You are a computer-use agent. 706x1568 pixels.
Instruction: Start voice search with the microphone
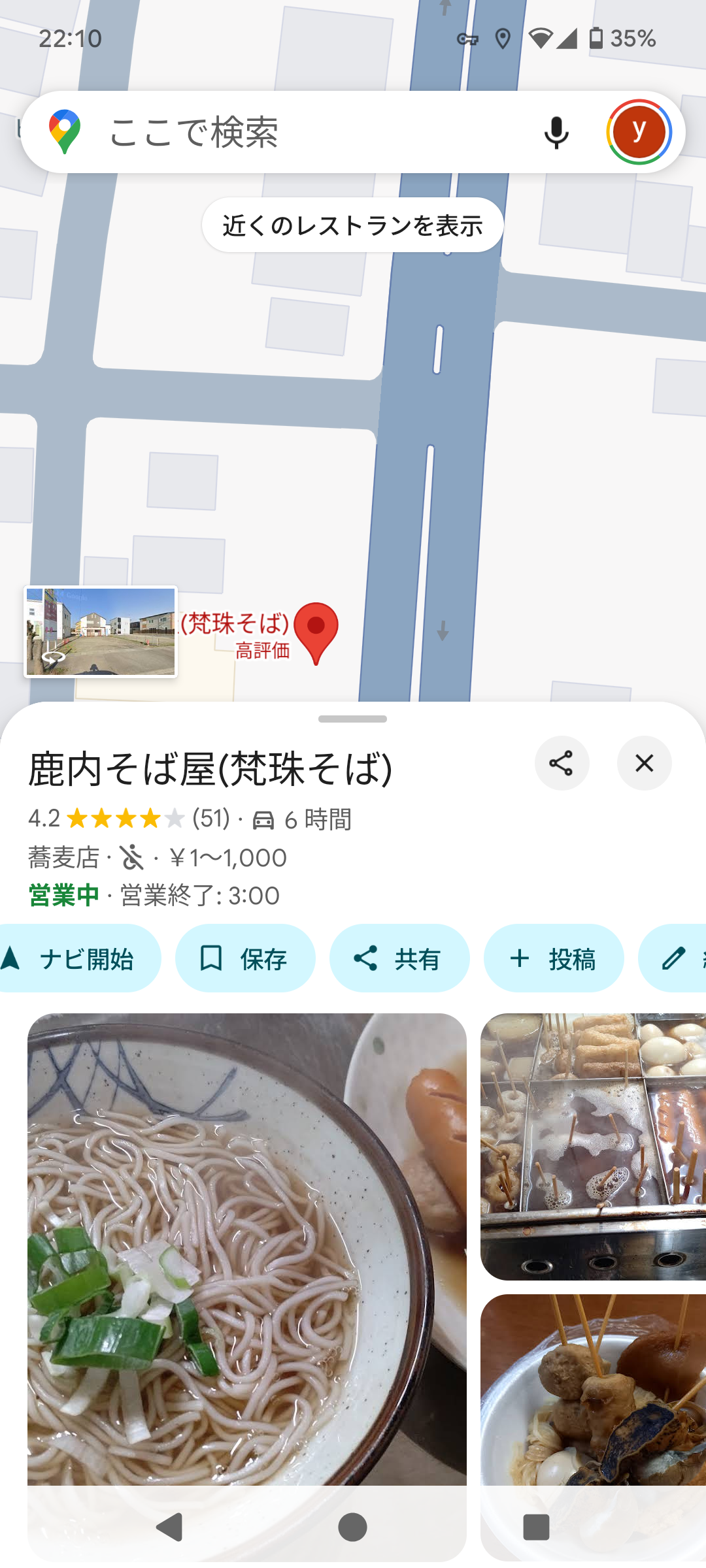coord(556,133)
